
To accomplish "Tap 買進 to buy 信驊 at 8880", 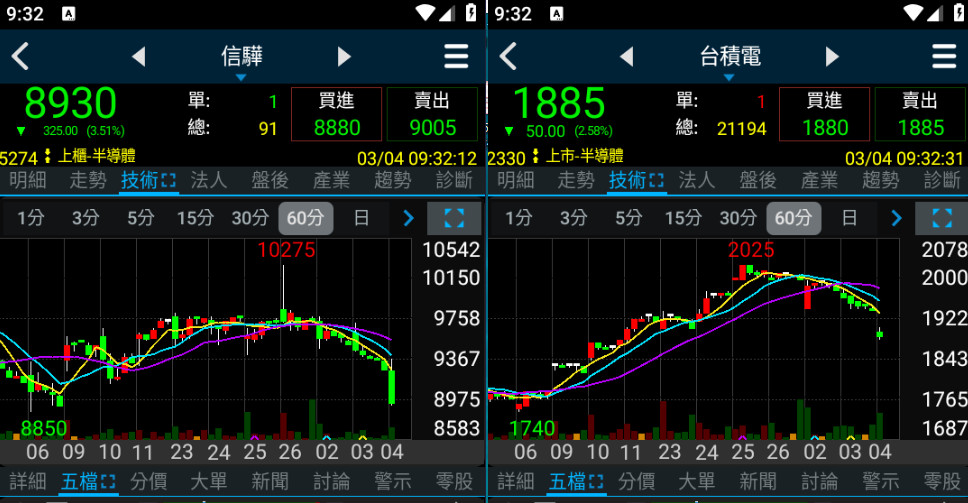I will coord(336,114).
